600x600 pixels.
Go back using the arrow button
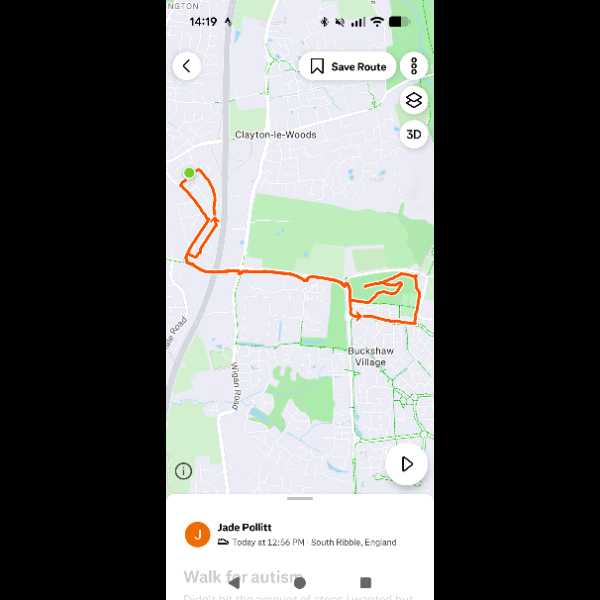coord(186,66)
